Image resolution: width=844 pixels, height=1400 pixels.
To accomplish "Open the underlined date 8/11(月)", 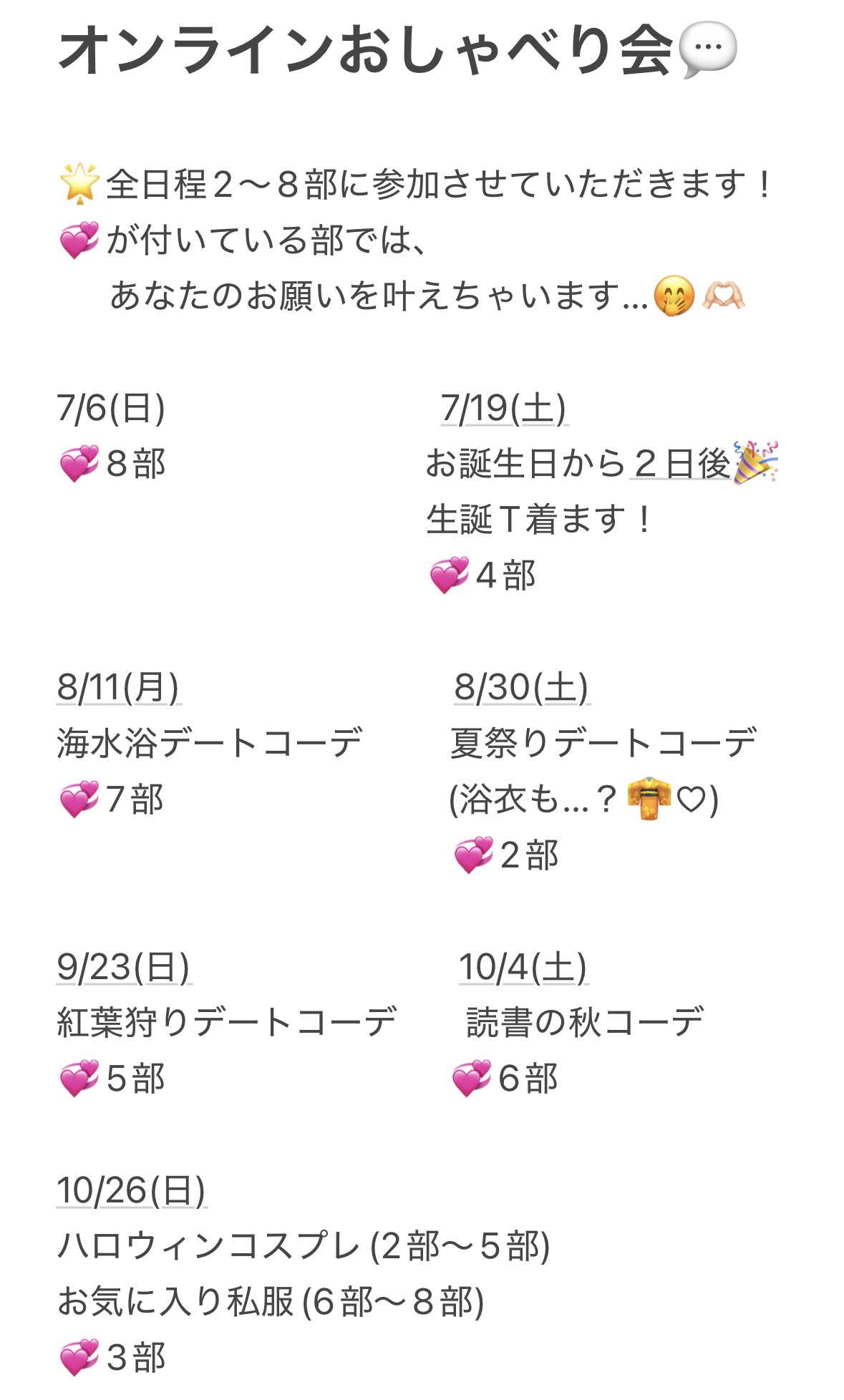I will pyautogui.click(x=118, y=688).
